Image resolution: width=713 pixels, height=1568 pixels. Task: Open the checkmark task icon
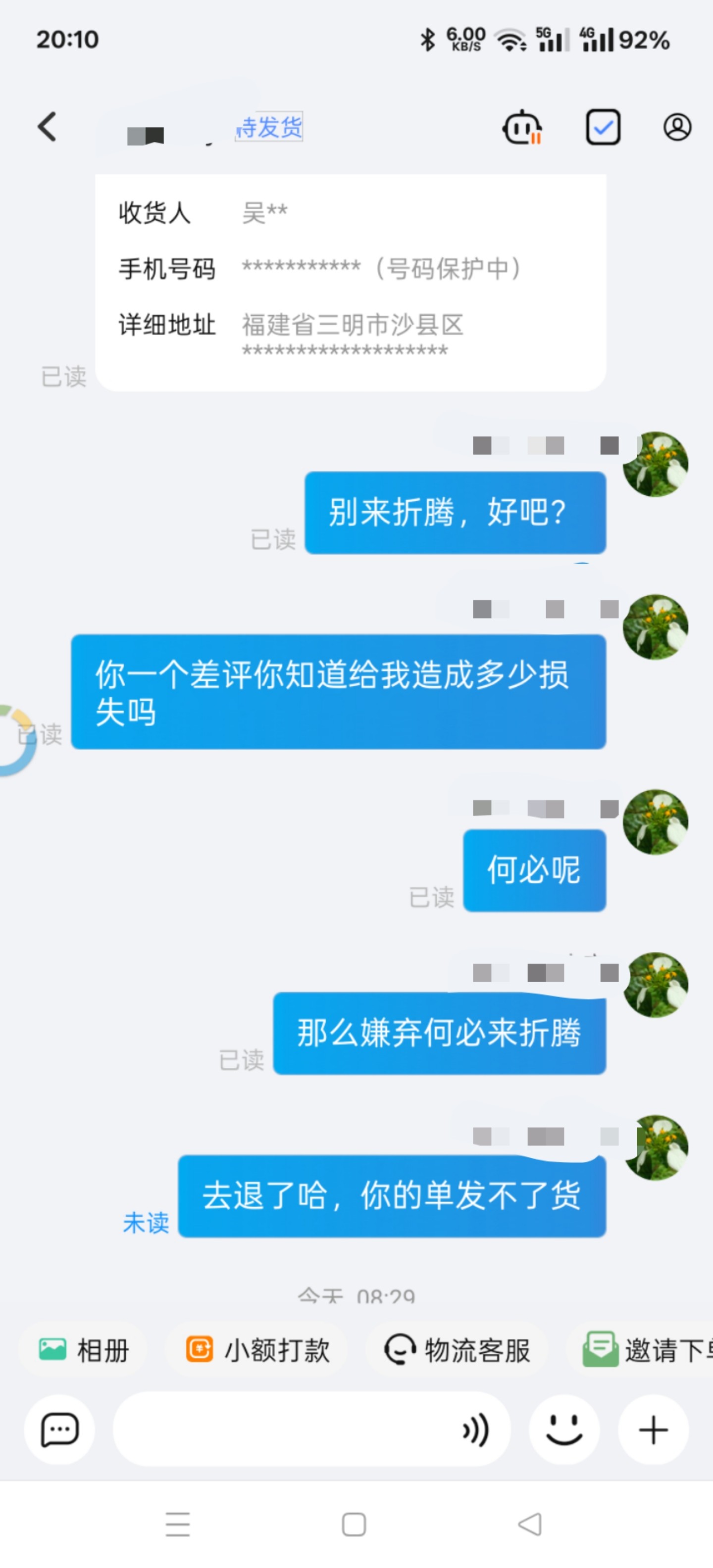coord(603,127)
